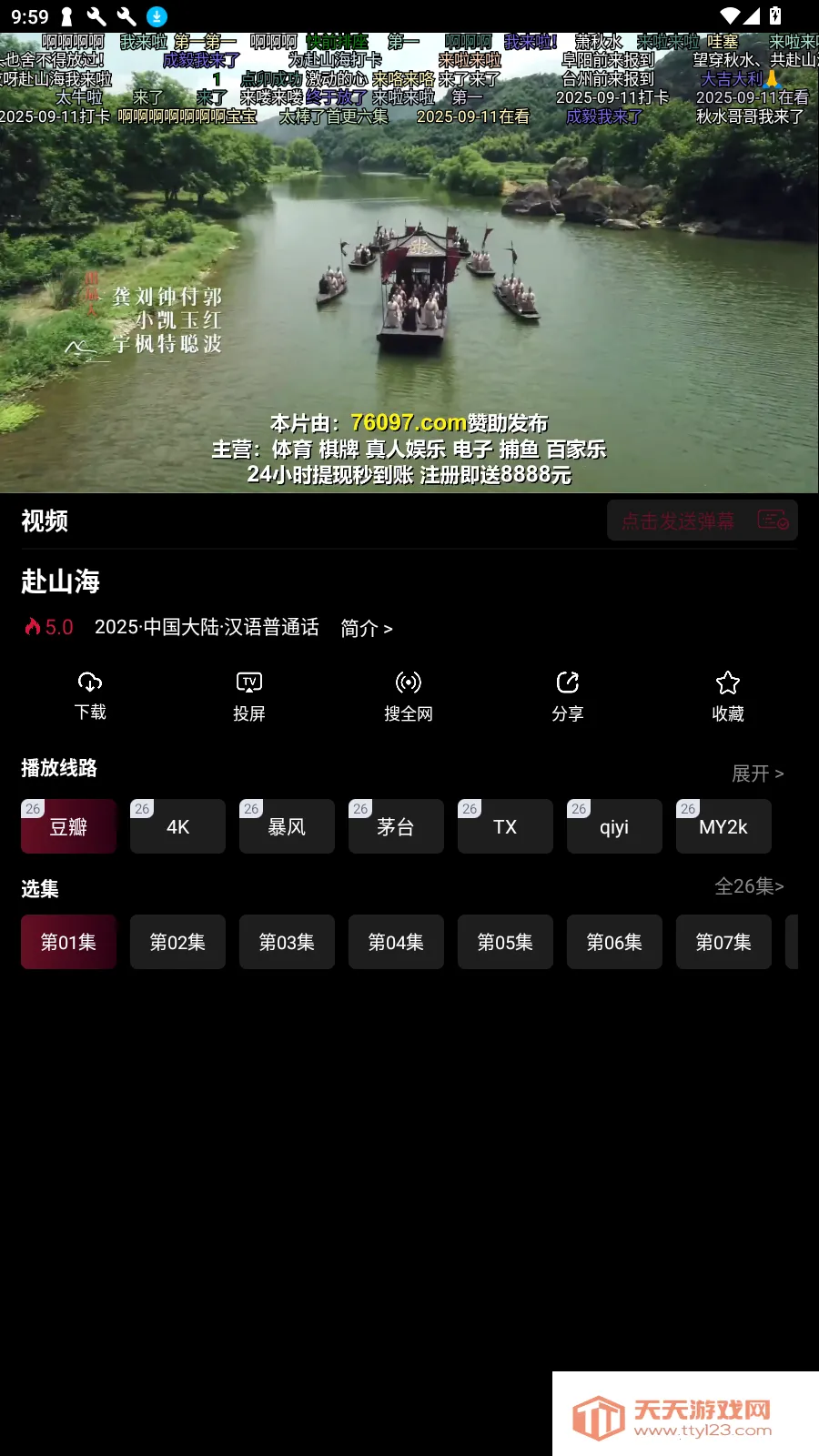
Task: Switch to the 茅台 source
Action: point(396,826)
